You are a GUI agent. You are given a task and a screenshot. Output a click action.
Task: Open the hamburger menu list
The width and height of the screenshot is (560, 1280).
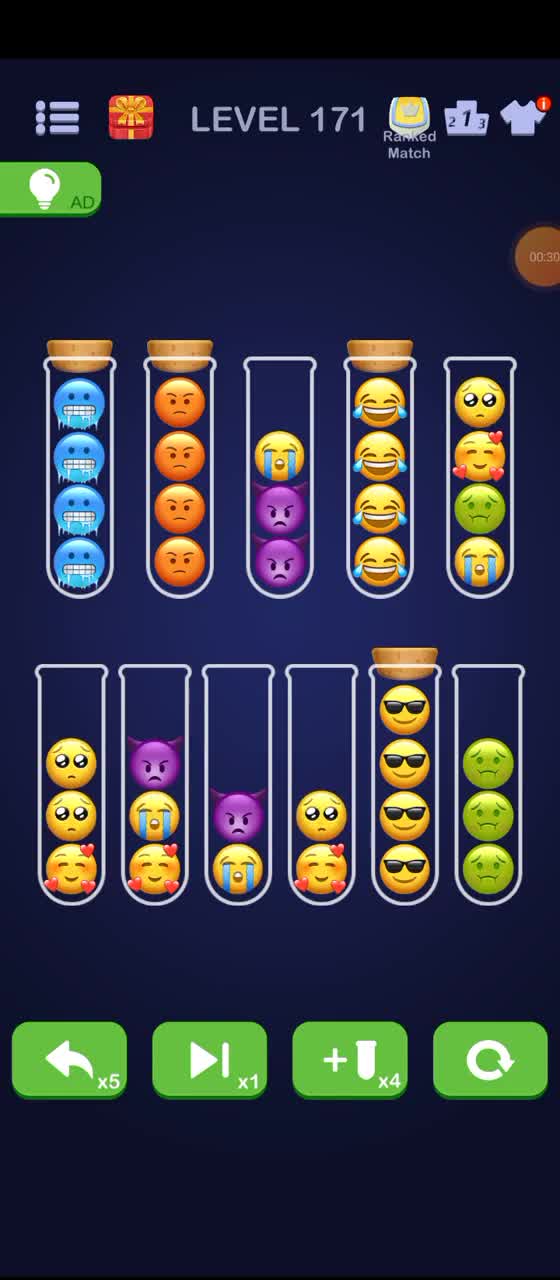[57, 118]
